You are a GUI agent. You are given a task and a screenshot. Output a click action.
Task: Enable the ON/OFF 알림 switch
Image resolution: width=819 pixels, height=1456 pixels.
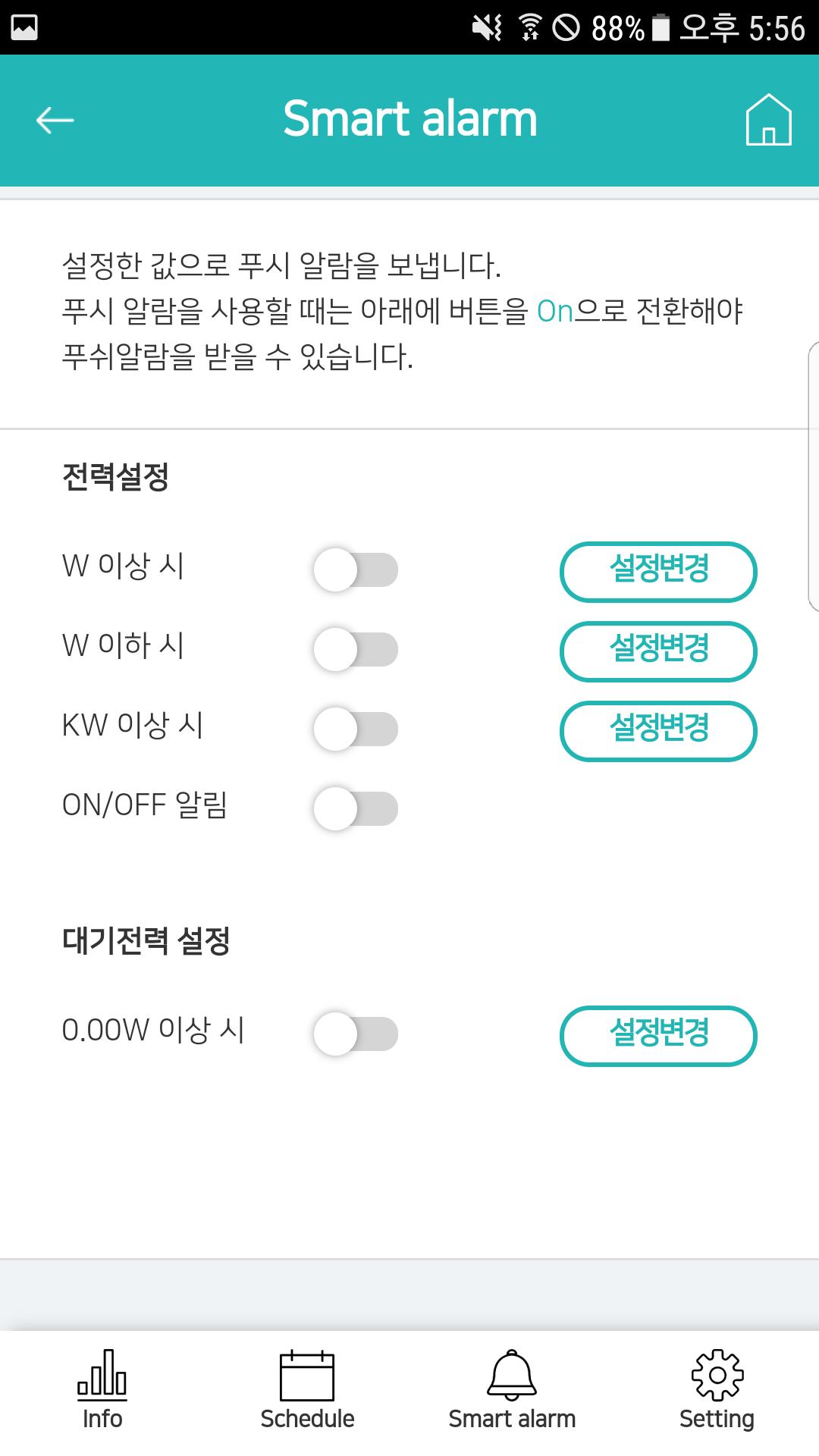(356, 808)
